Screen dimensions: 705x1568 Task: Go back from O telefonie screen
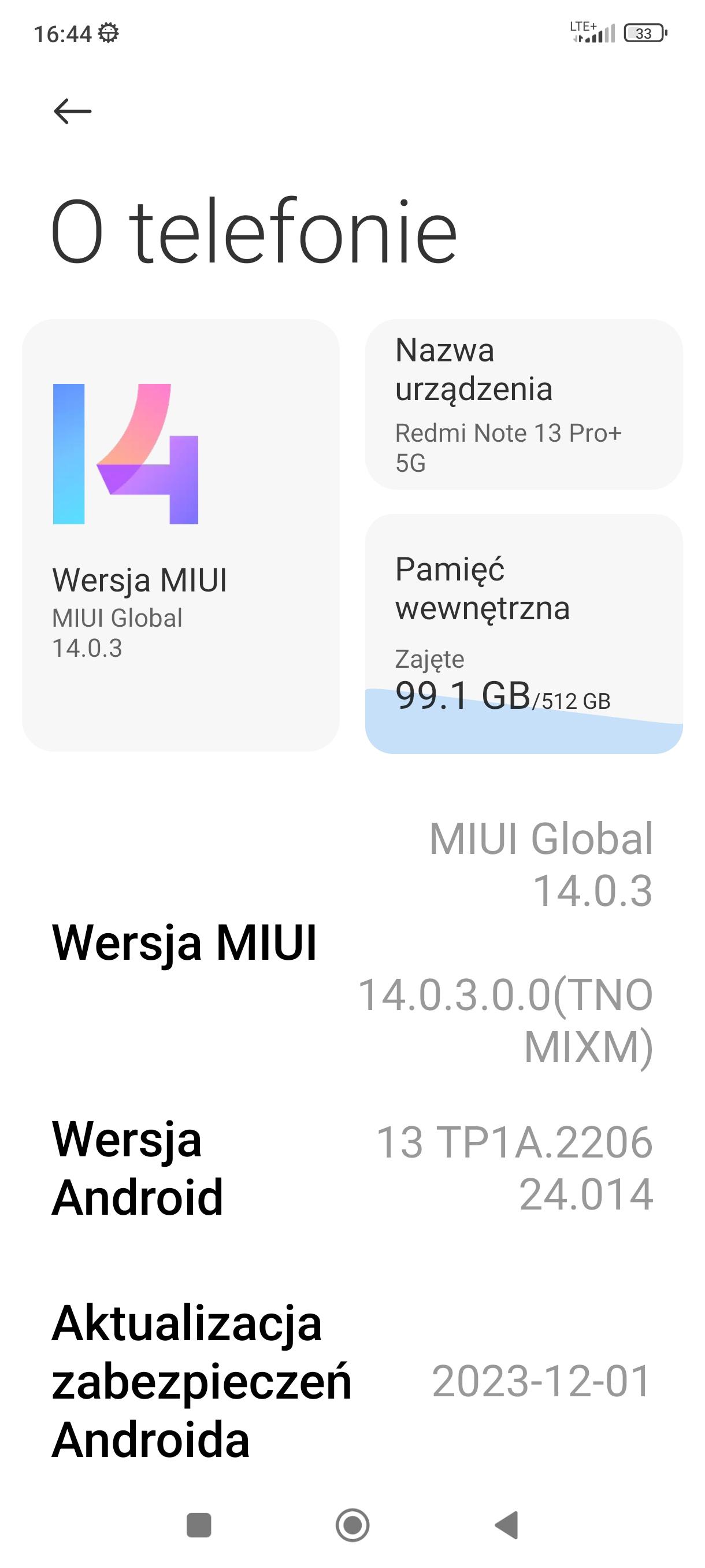(72, 112)
